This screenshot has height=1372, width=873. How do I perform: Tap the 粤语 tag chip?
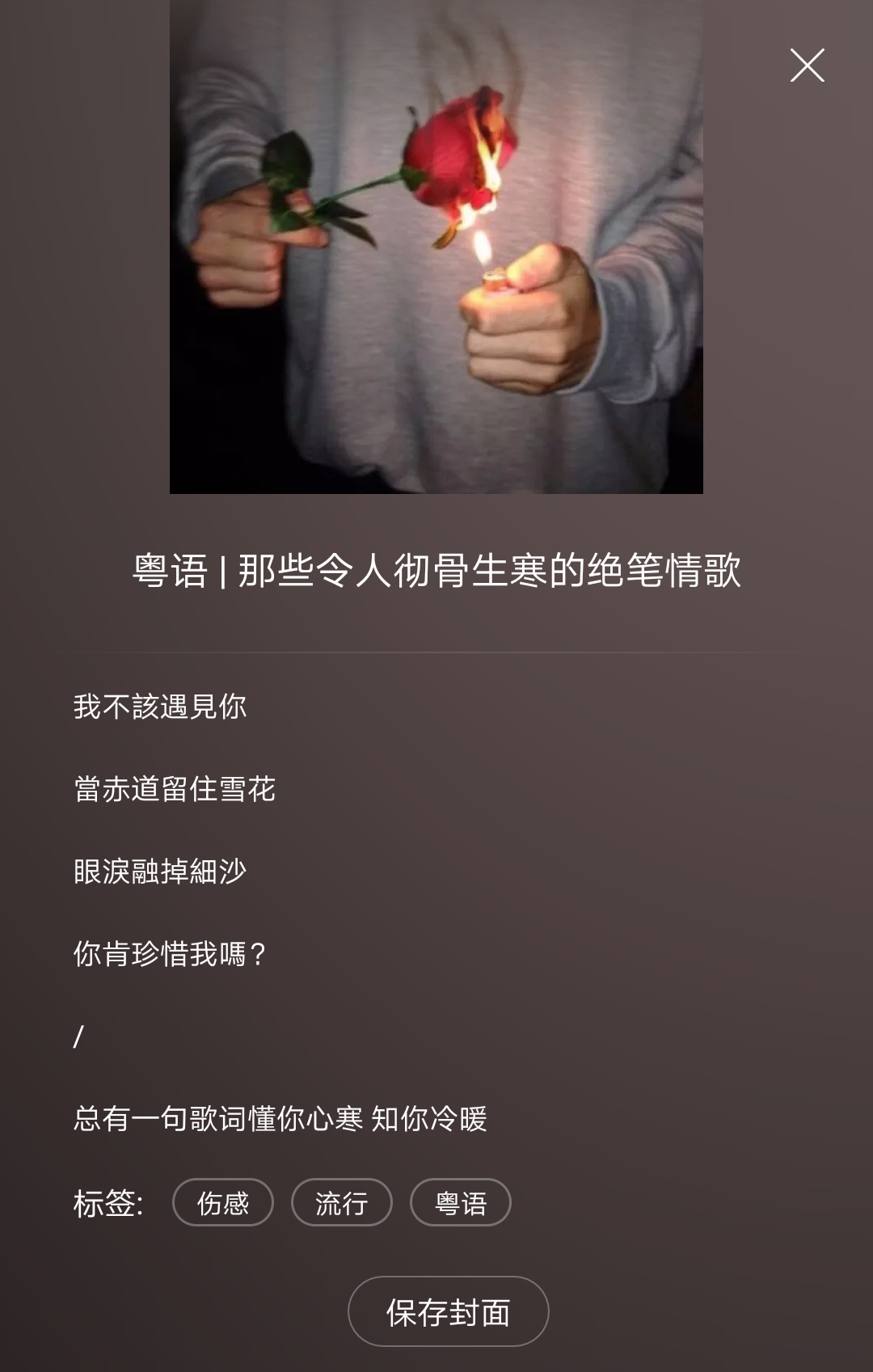[x=461, y=1202]
